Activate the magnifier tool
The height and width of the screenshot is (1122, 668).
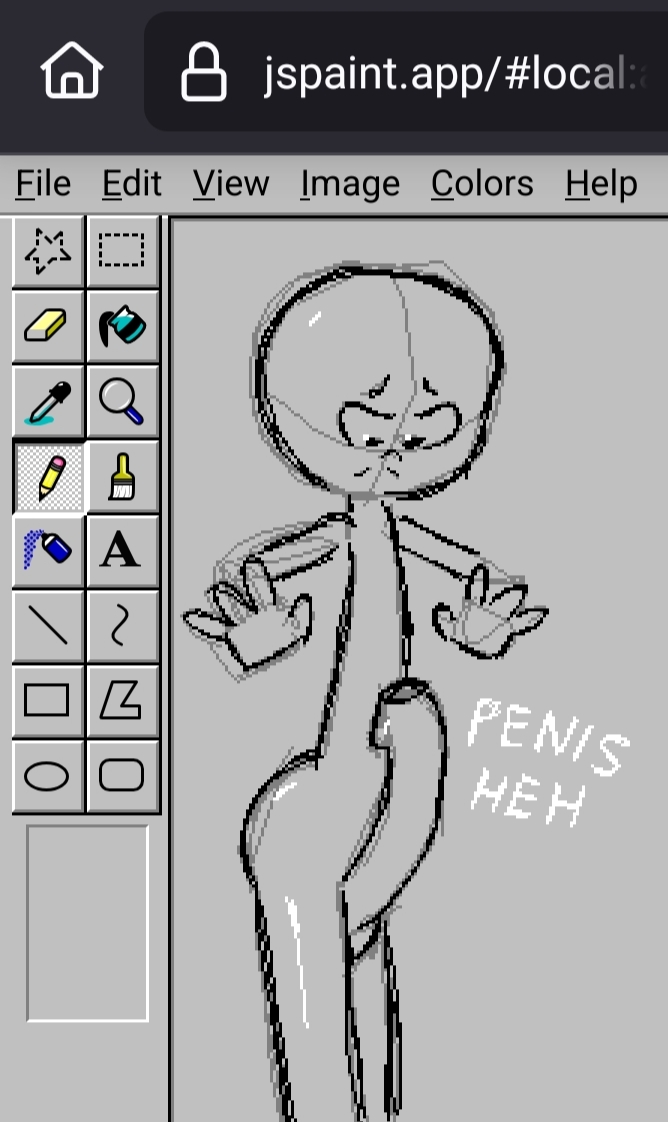click(122, 401)
